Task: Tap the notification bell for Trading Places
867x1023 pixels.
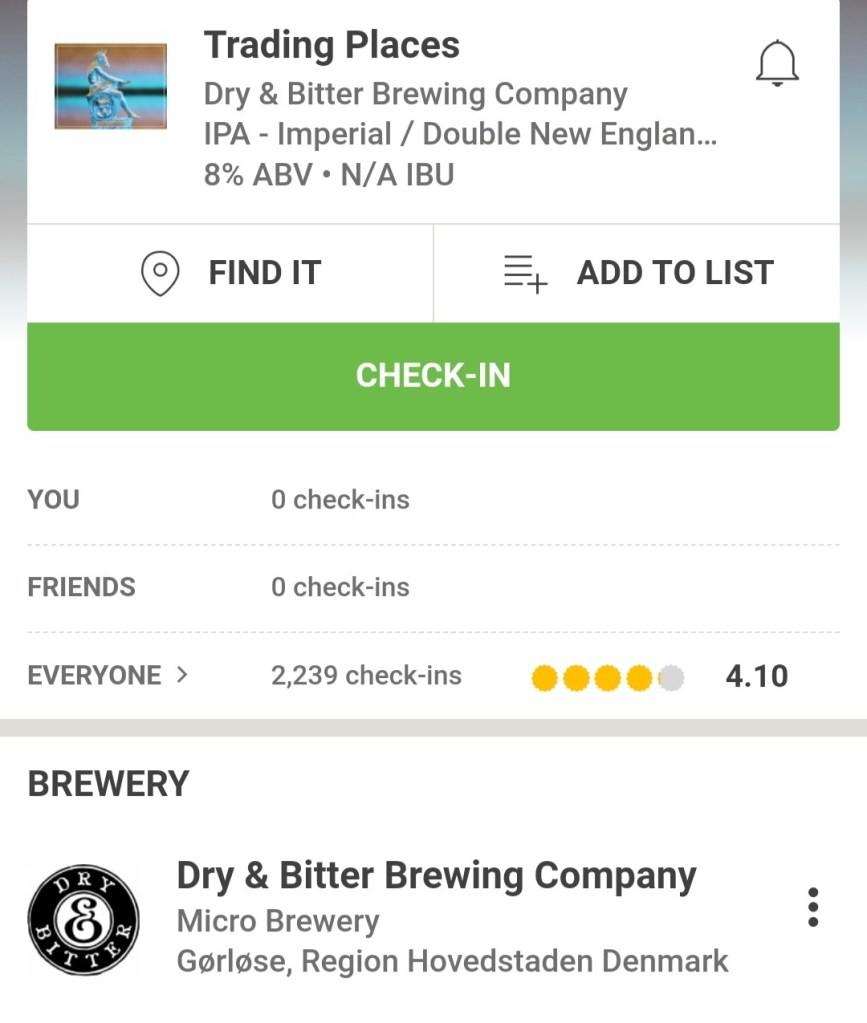Action: click(x=776, y=65)
